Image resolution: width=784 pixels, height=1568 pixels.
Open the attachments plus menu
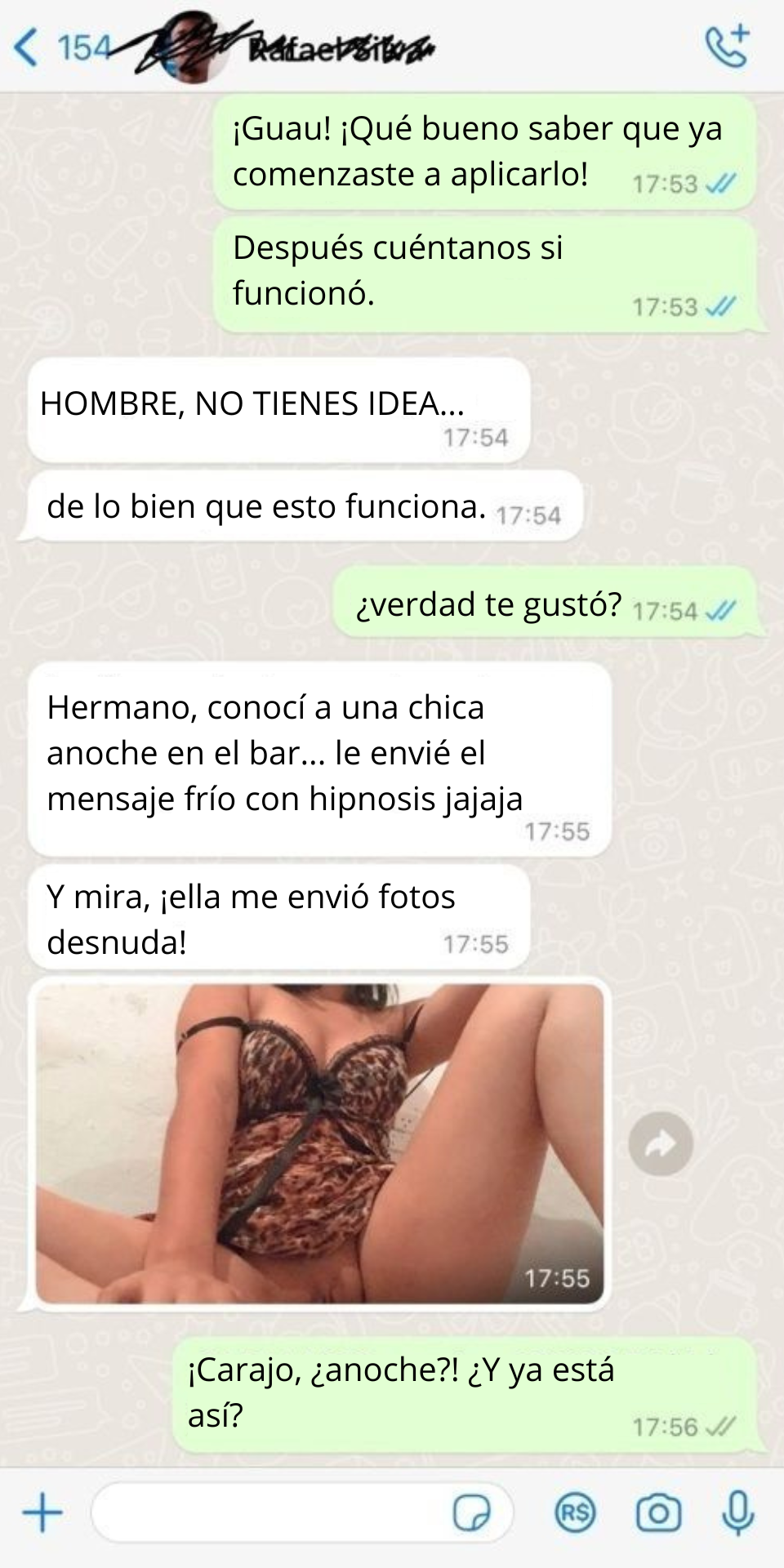(42, 1513)
